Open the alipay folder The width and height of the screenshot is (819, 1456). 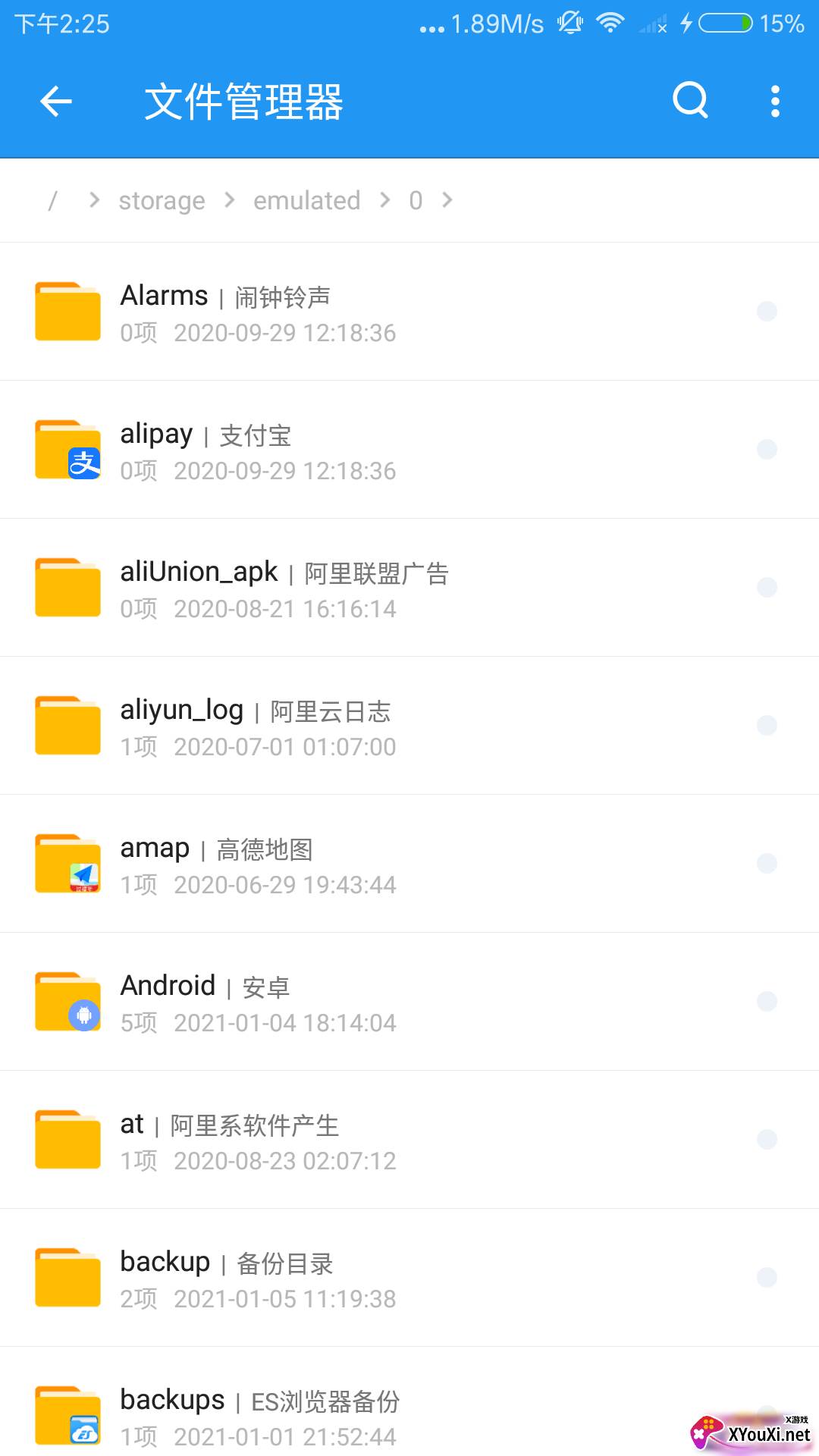click(x=409, y=450)
